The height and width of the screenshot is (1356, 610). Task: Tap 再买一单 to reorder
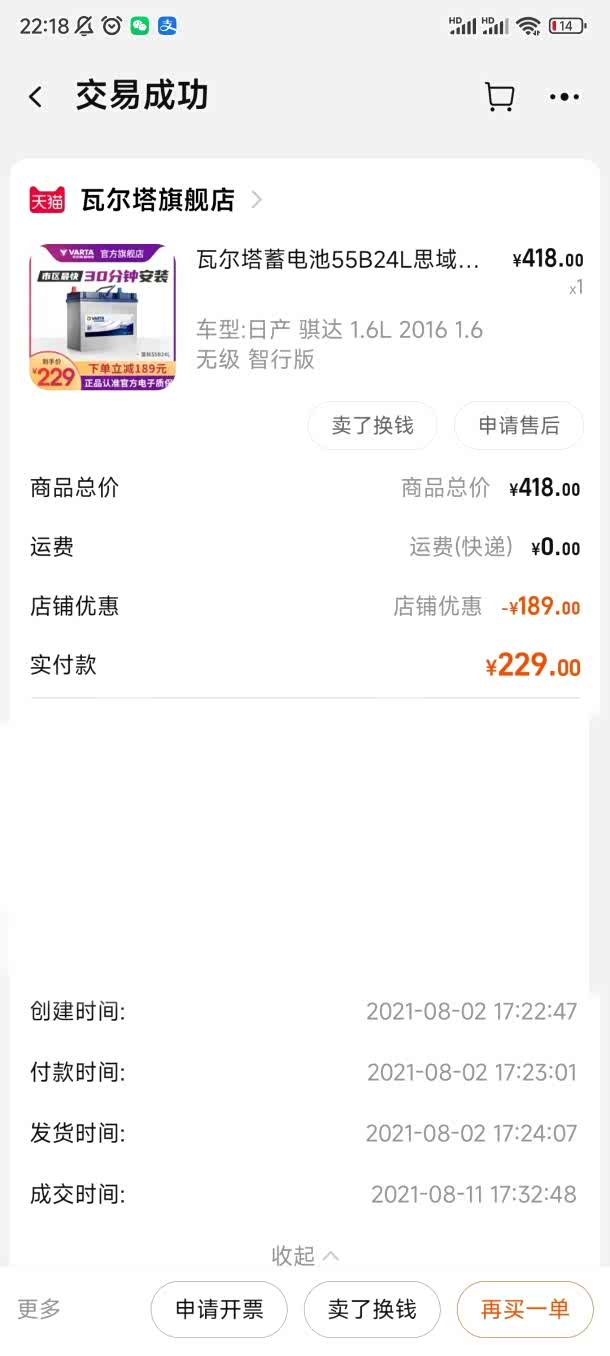click(x=525, y=1310)
